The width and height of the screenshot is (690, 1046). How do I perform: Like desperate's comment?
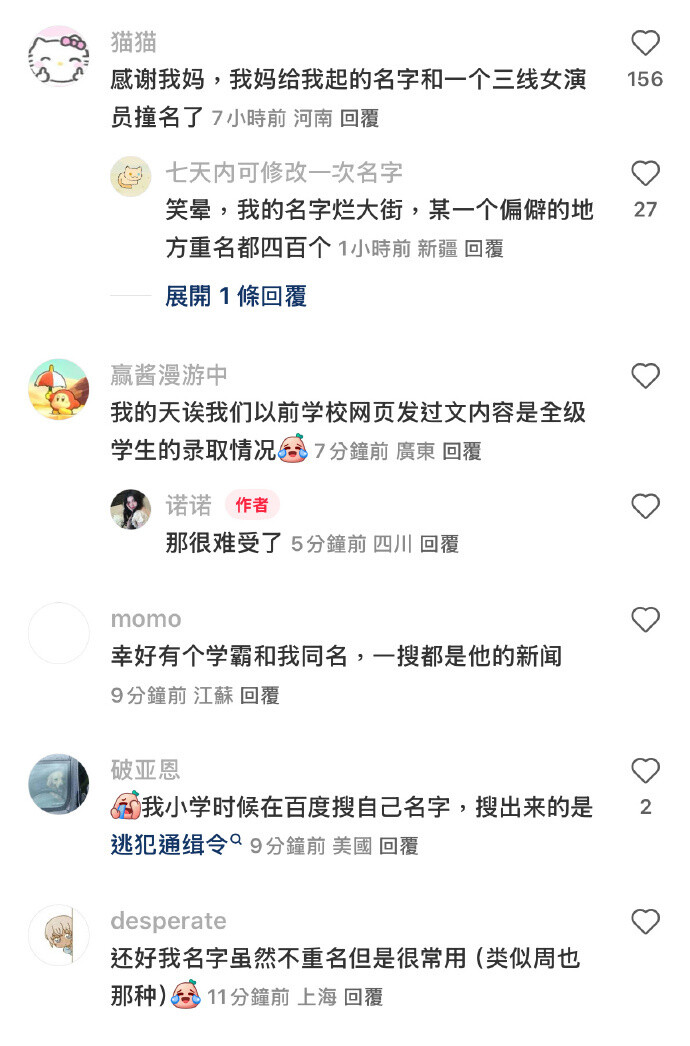[x=646, y=922]
